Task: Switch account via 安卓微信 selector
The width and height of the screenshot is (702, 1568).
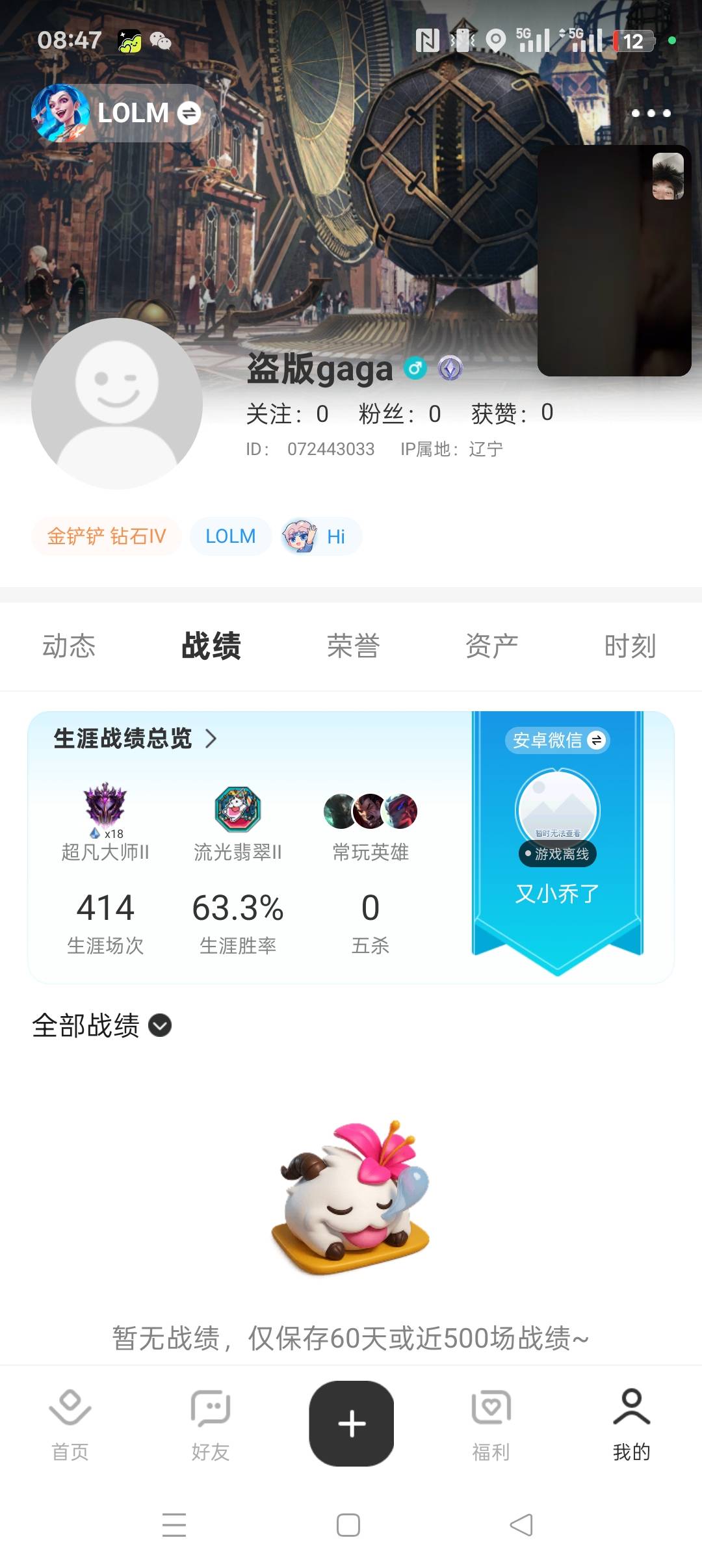Action: [x=557, y=740]
